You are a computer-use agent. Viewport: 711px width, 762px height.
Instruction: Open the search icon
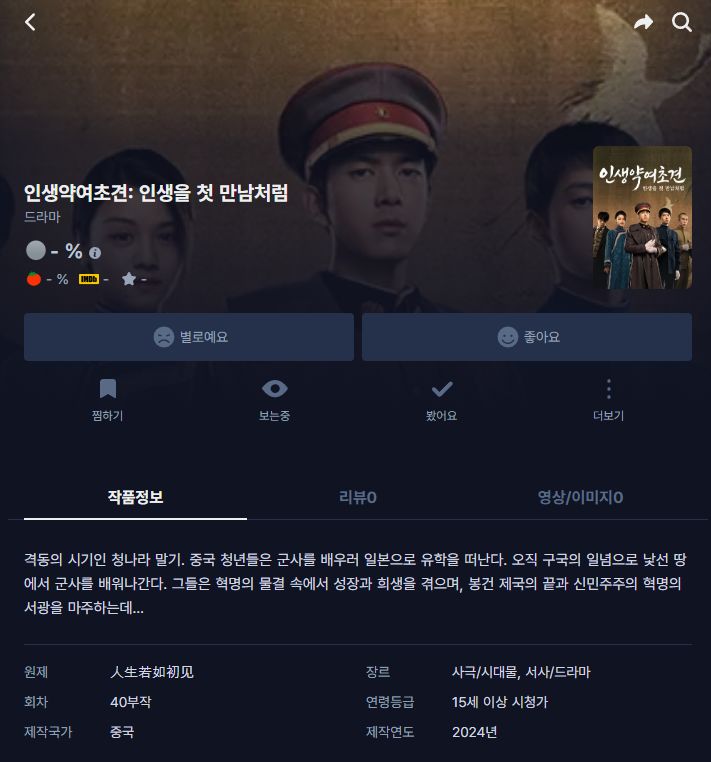point(682,22)
